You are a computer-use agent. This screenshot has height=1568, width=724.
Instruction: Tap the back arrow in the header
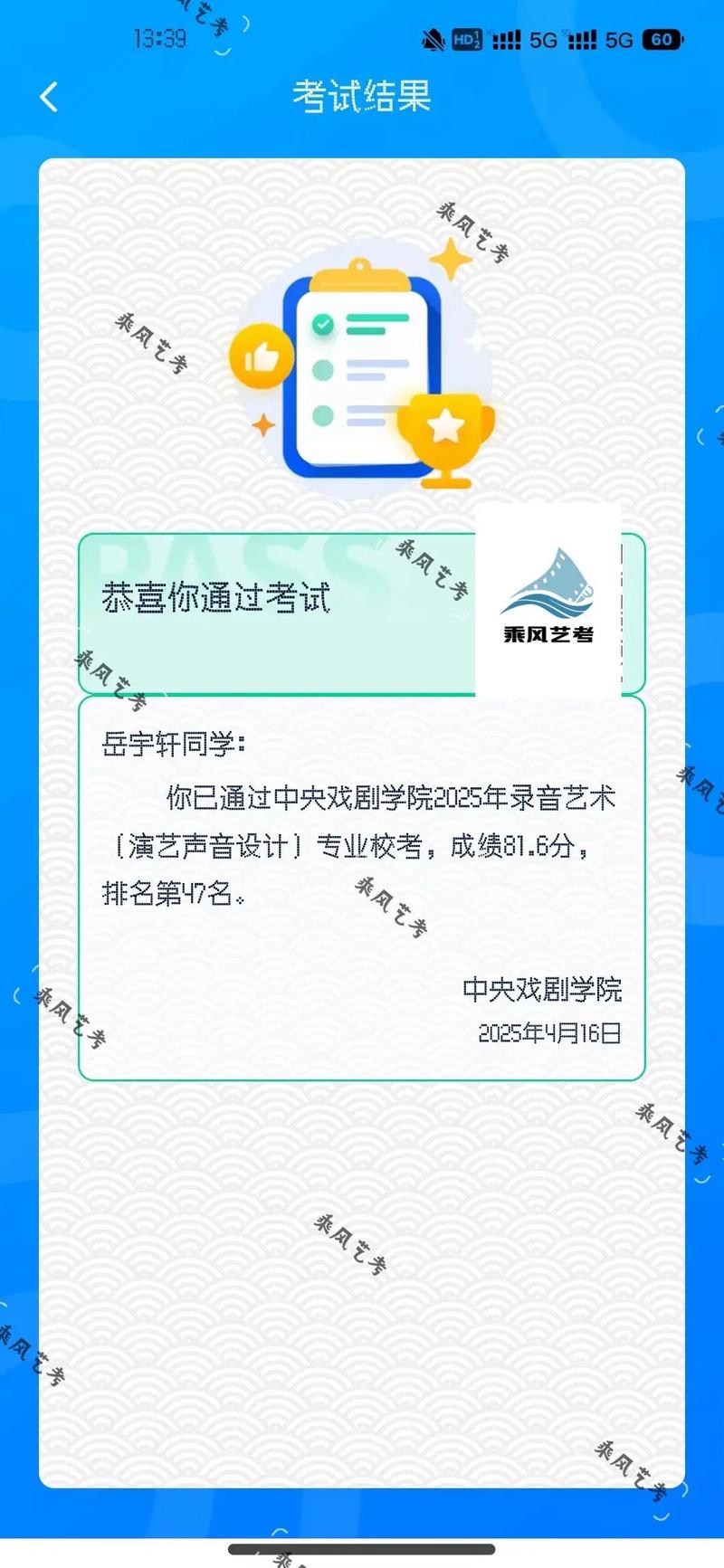[49, 96]
